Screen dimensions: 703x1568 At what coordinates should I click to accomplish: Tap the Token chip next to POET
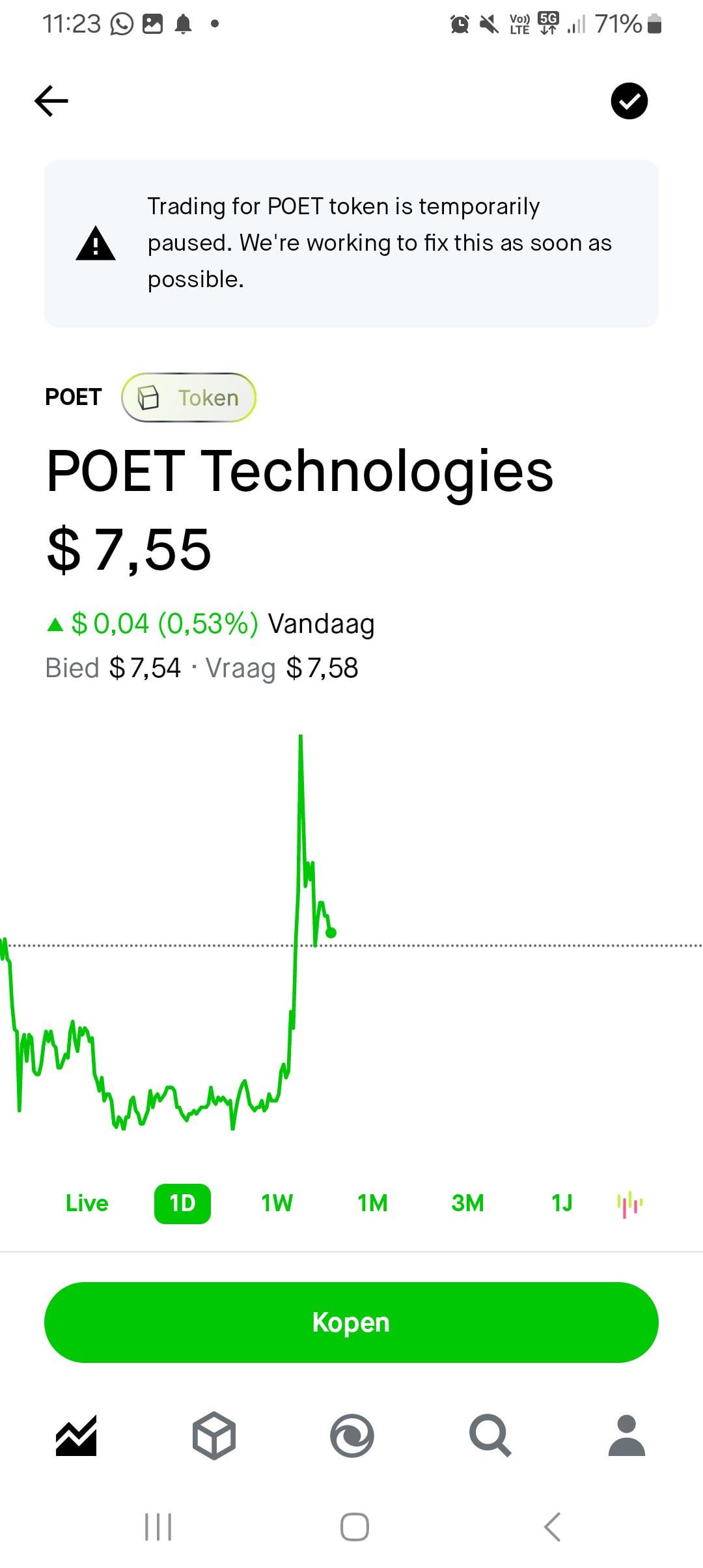189,397
